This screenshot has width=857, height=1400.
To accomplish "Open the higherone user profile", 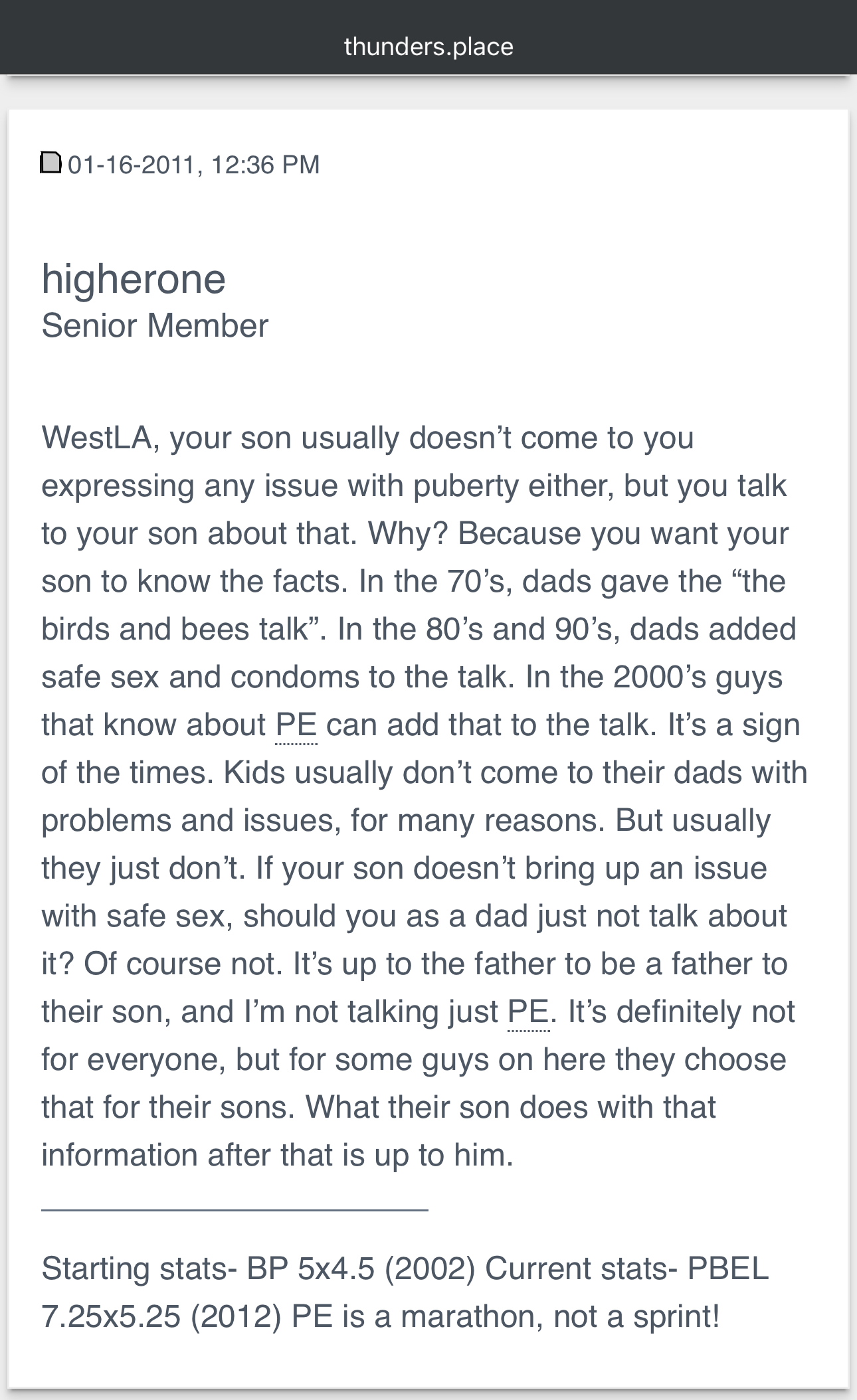I will coord(134,279).
